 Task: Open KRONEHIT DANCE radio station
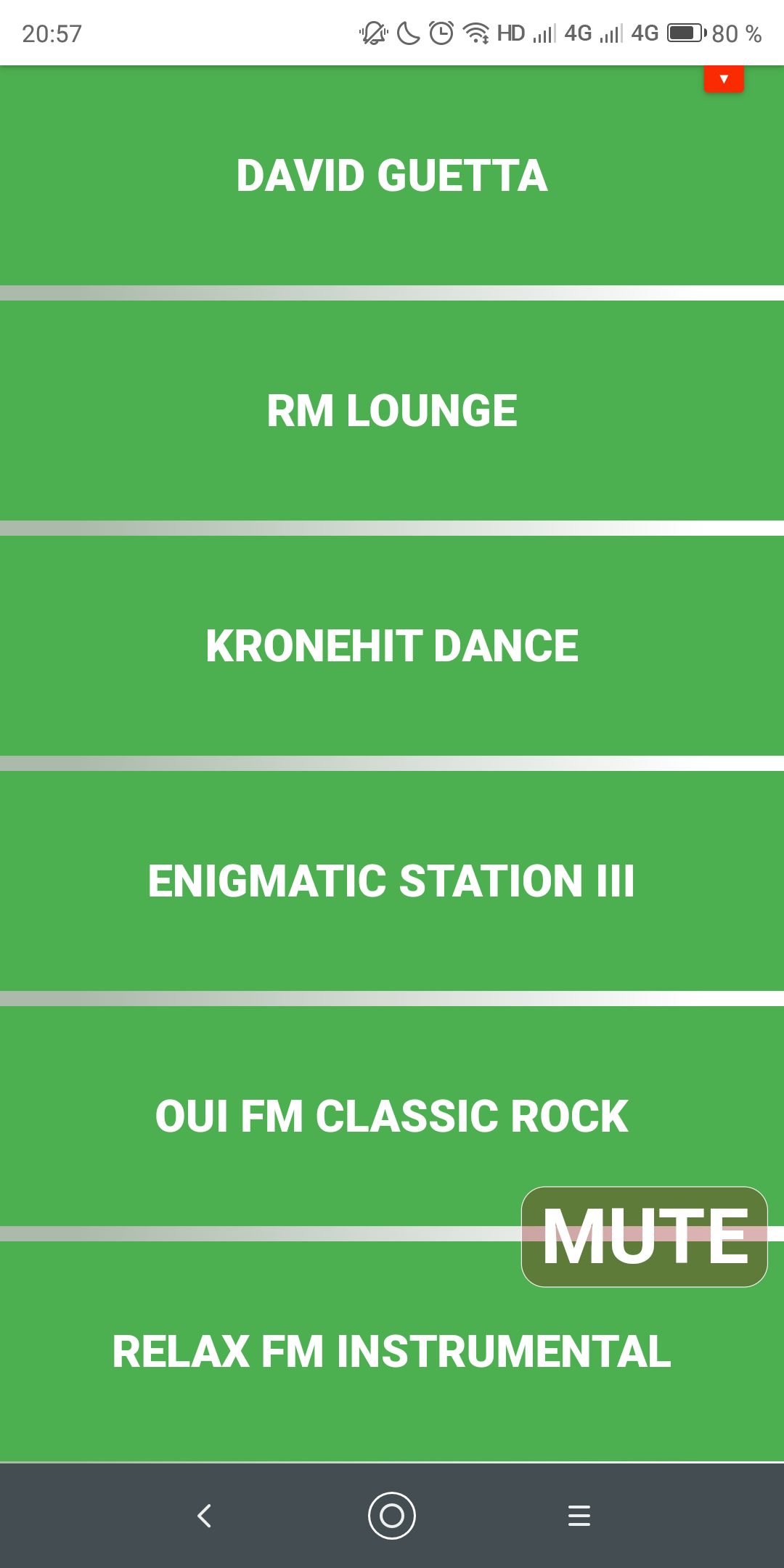click(x=392, y=646)
